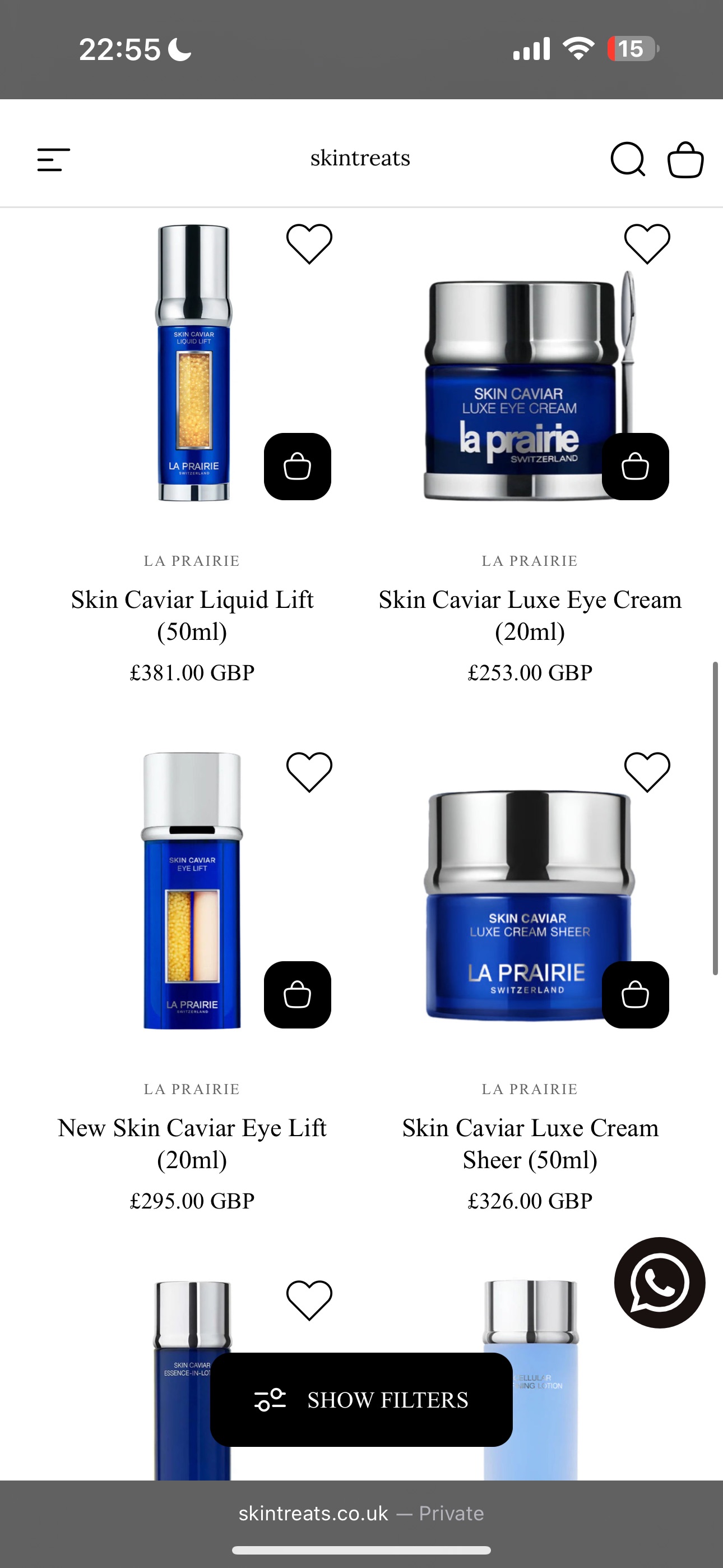Add Skin Caviar Luxe Cream Sheer to bag

[635, 995]
